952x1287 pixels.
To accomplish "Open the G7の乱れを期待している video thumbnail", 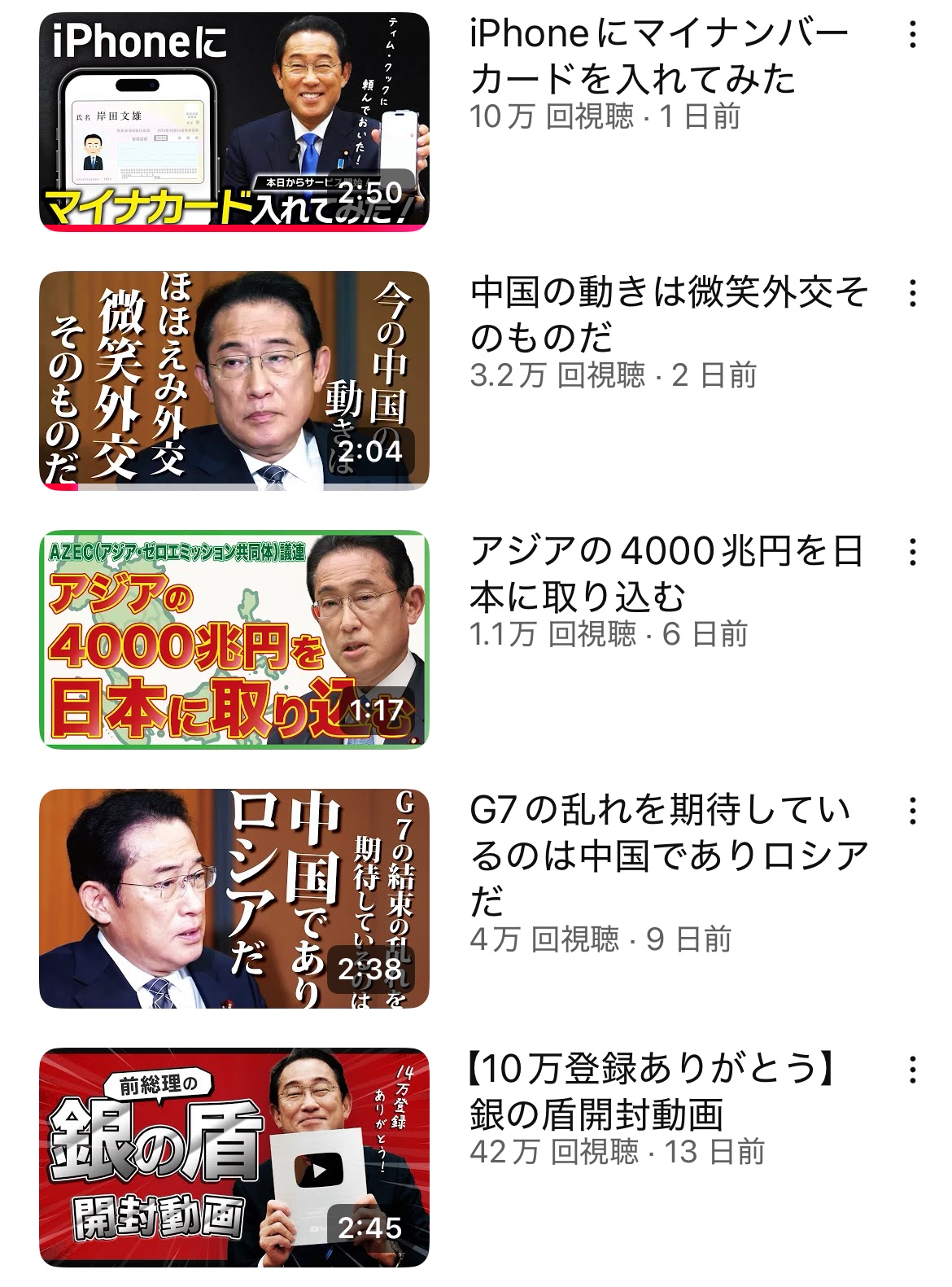I will coord(234,898).
